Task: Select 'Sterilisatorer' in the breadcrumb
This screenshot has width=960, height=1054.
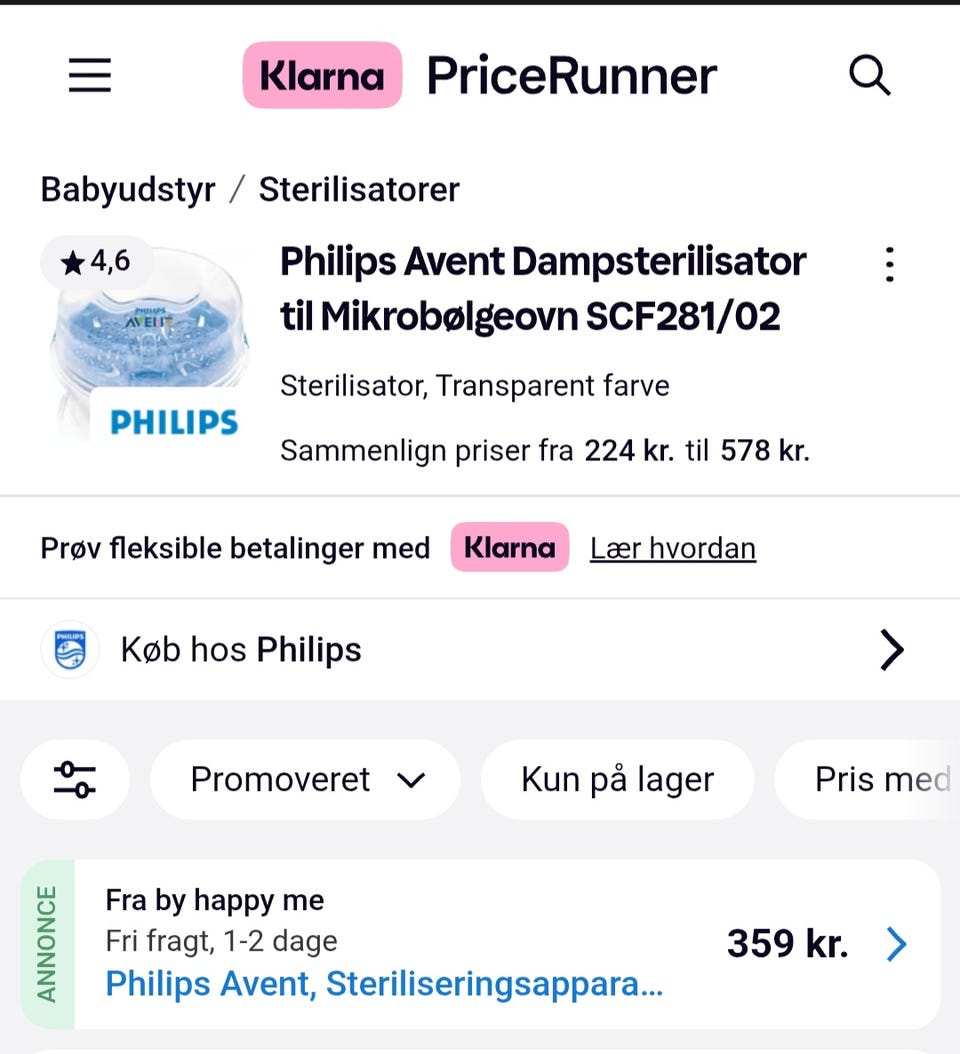Action: (358, 189)
